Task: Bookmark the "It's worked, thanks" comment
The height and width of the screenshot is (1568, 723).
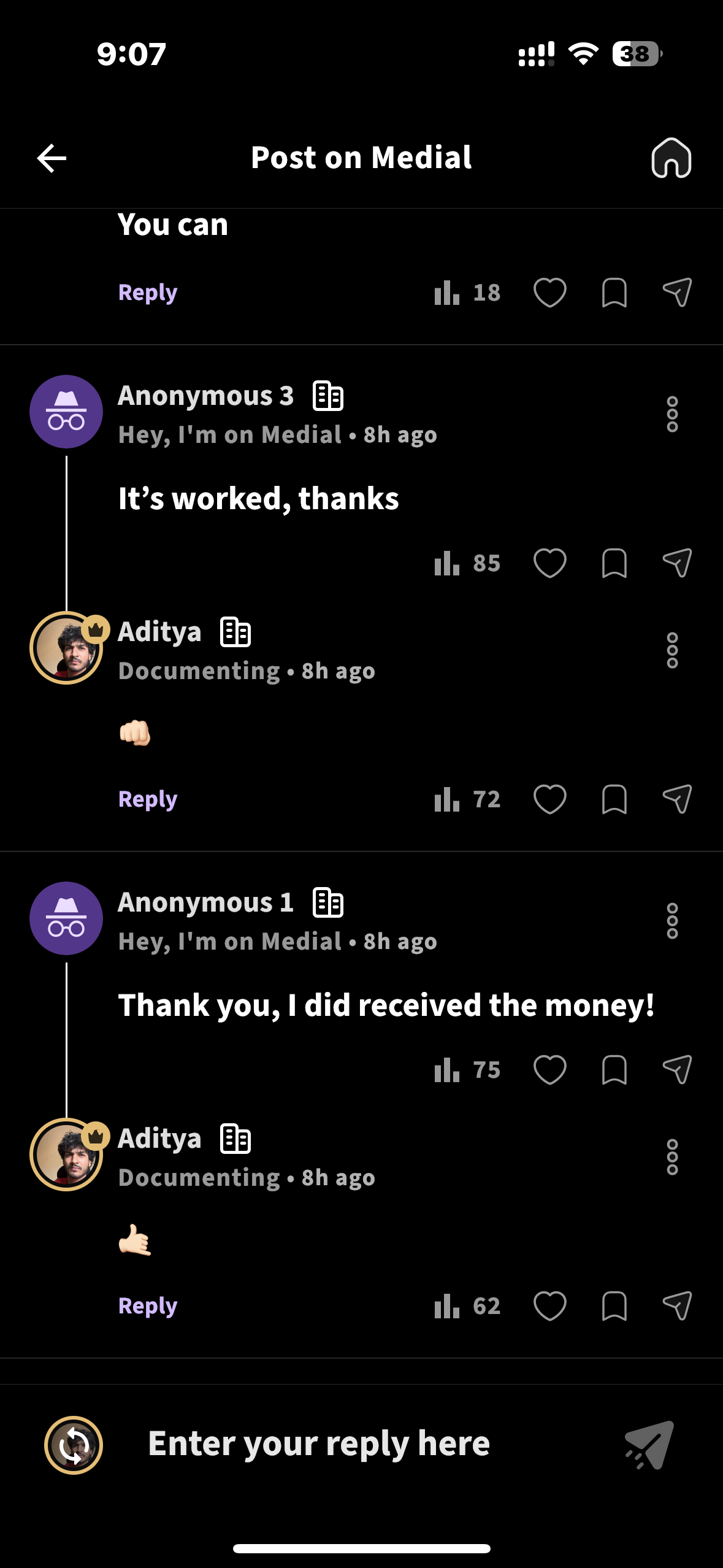Action: (614, 563)
